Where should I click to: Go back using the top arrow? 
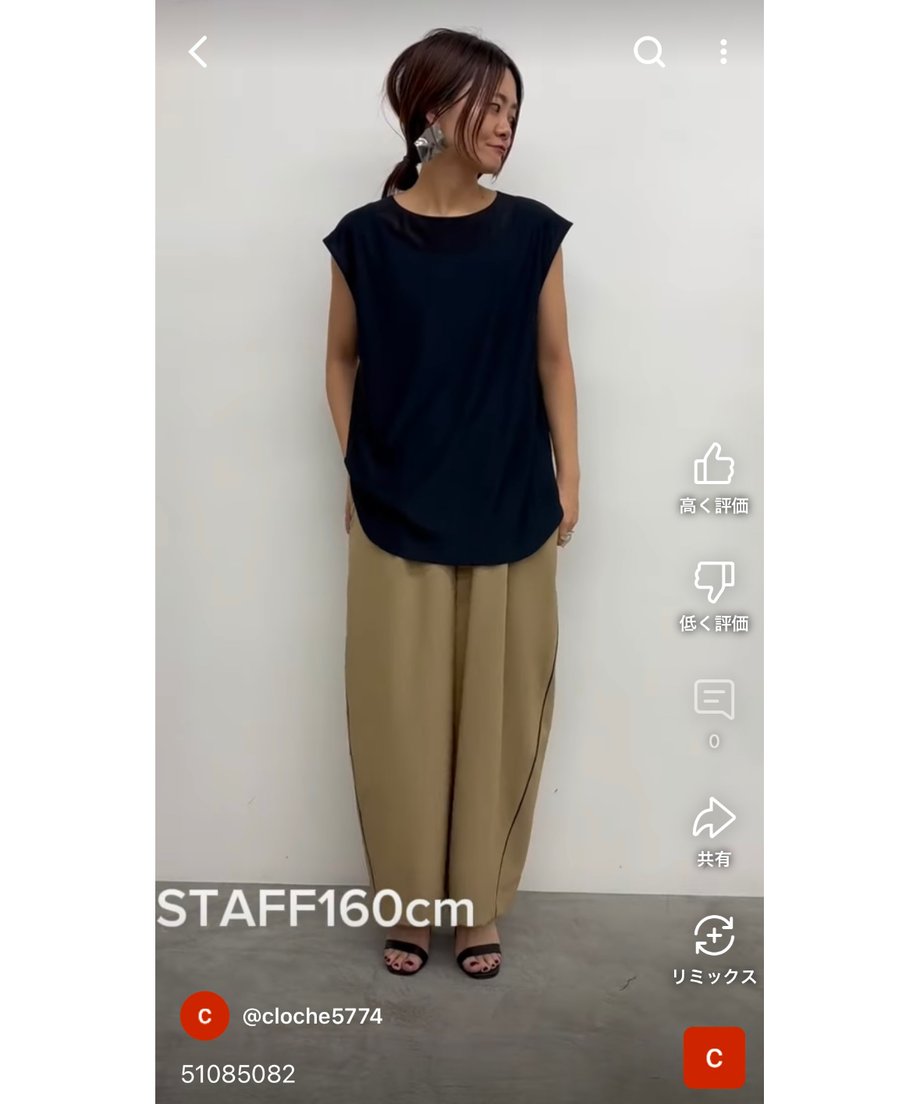[x=198, y=52]
